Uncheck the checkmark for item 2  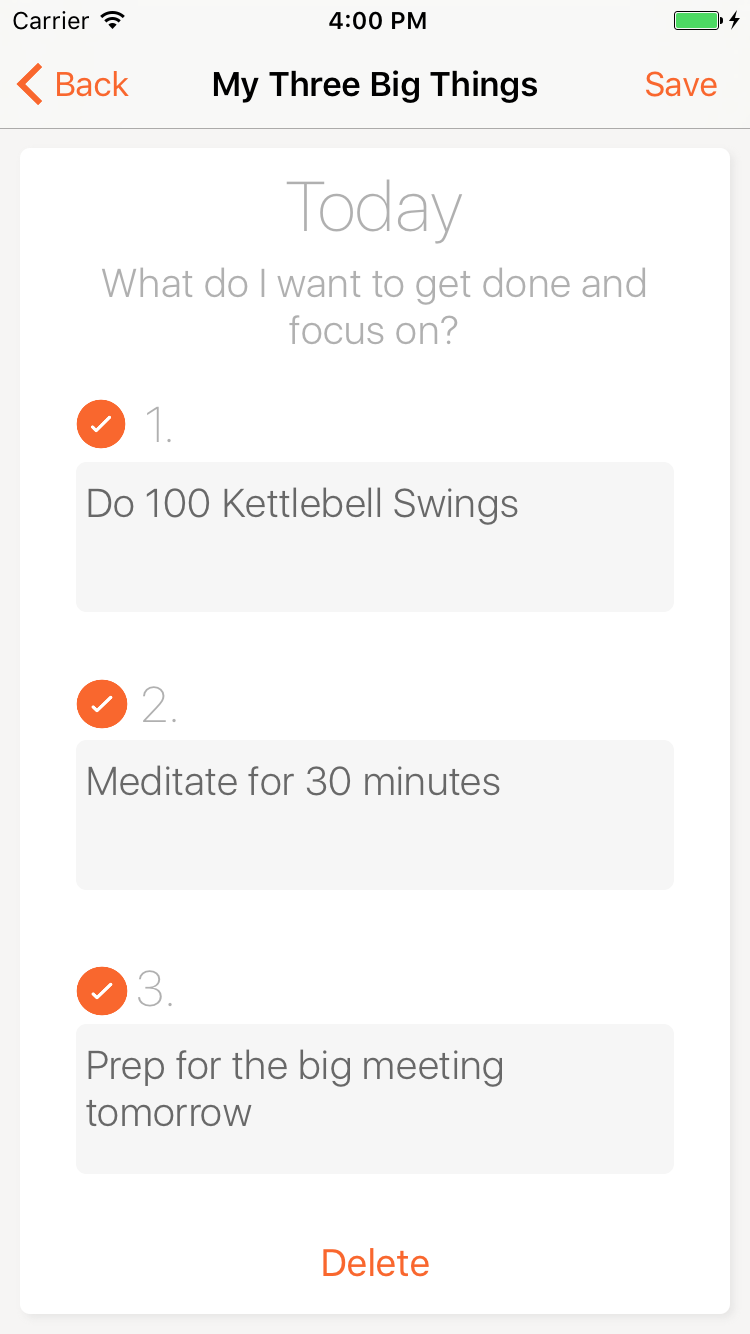point(101,704)
